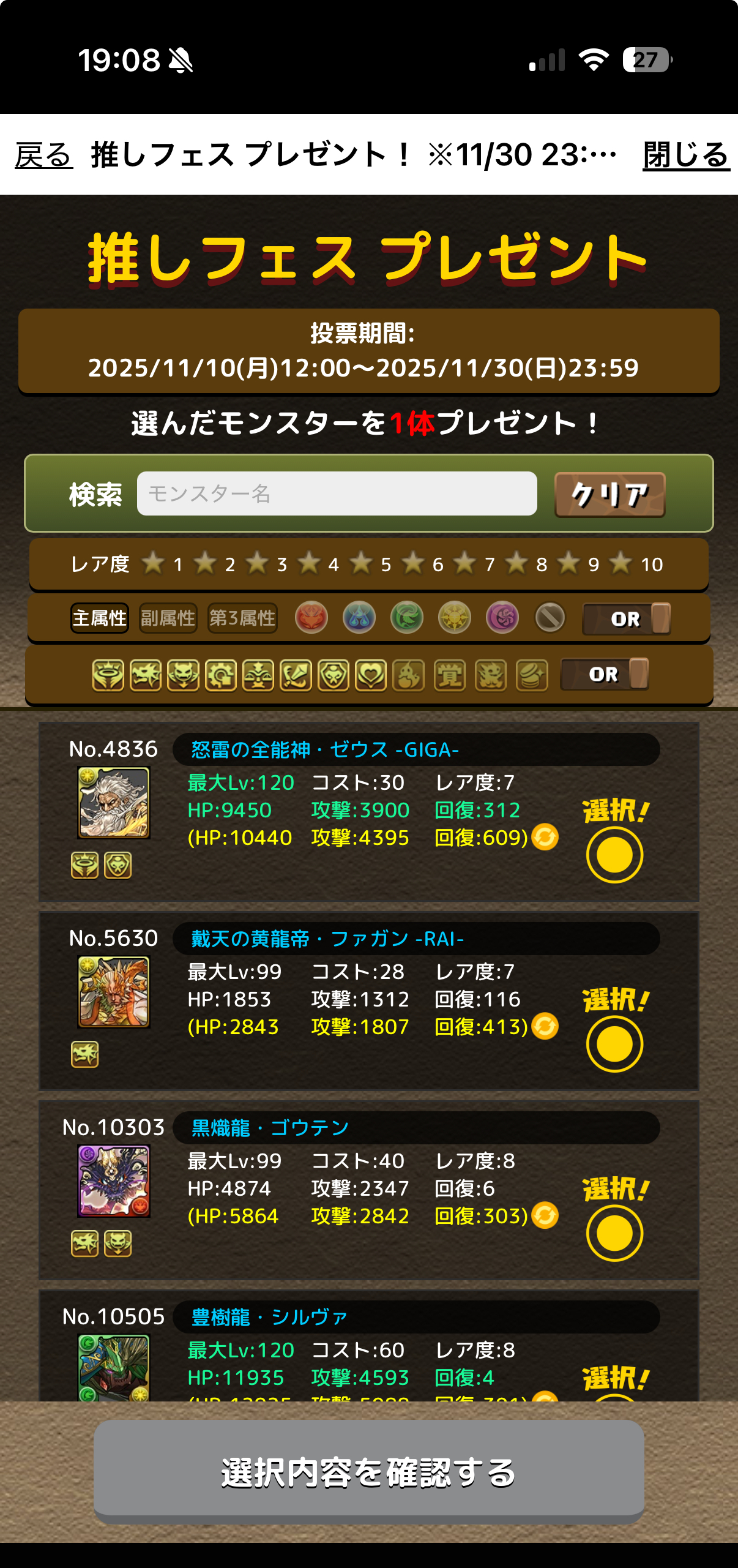Viewport: 738px width, 1568px height.
Task: Swap stats display for ゼウス -GIGA-
Action: pyautogui.click(x=545, y=837)
